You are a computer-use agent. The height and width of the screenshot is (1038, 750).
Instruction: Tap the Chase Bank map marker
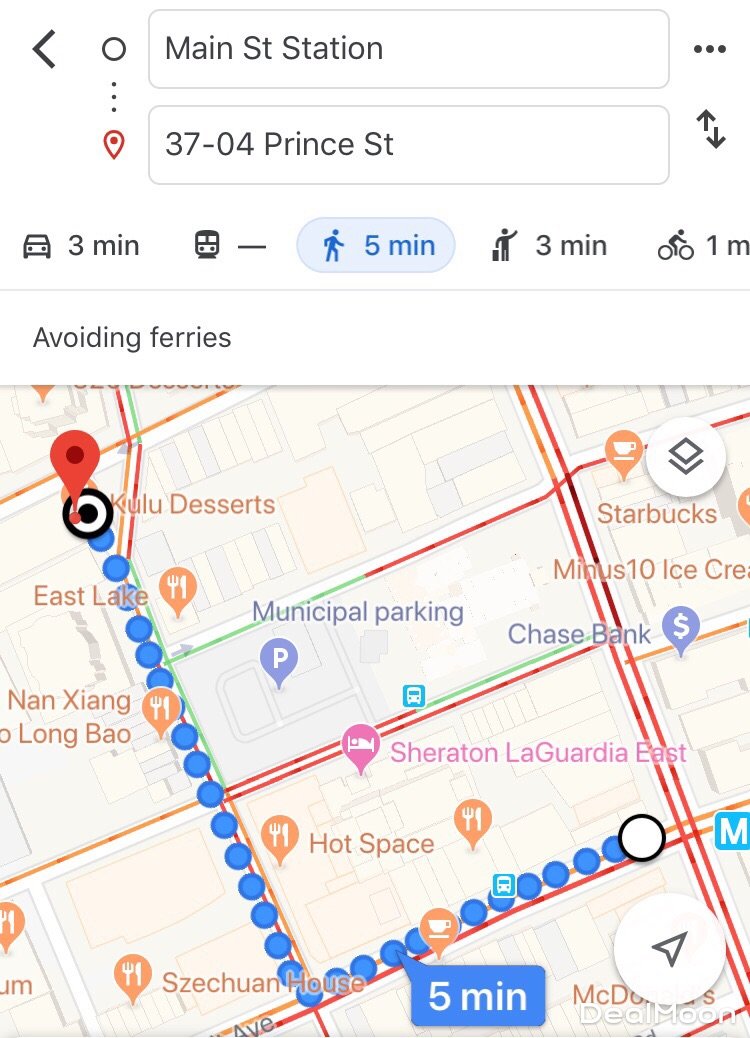coord(681,630)
